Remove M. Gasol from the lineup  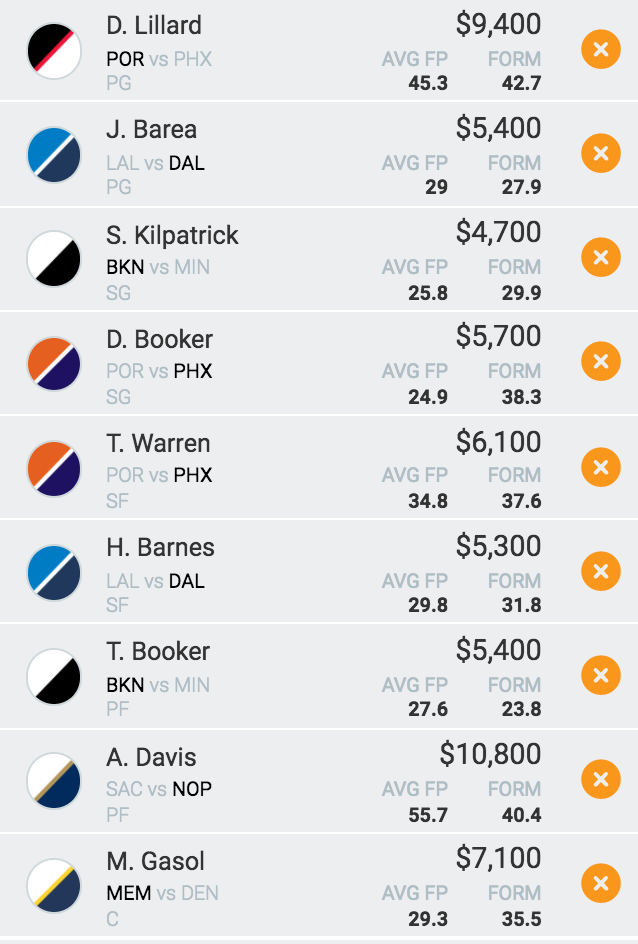pos(601,883)
